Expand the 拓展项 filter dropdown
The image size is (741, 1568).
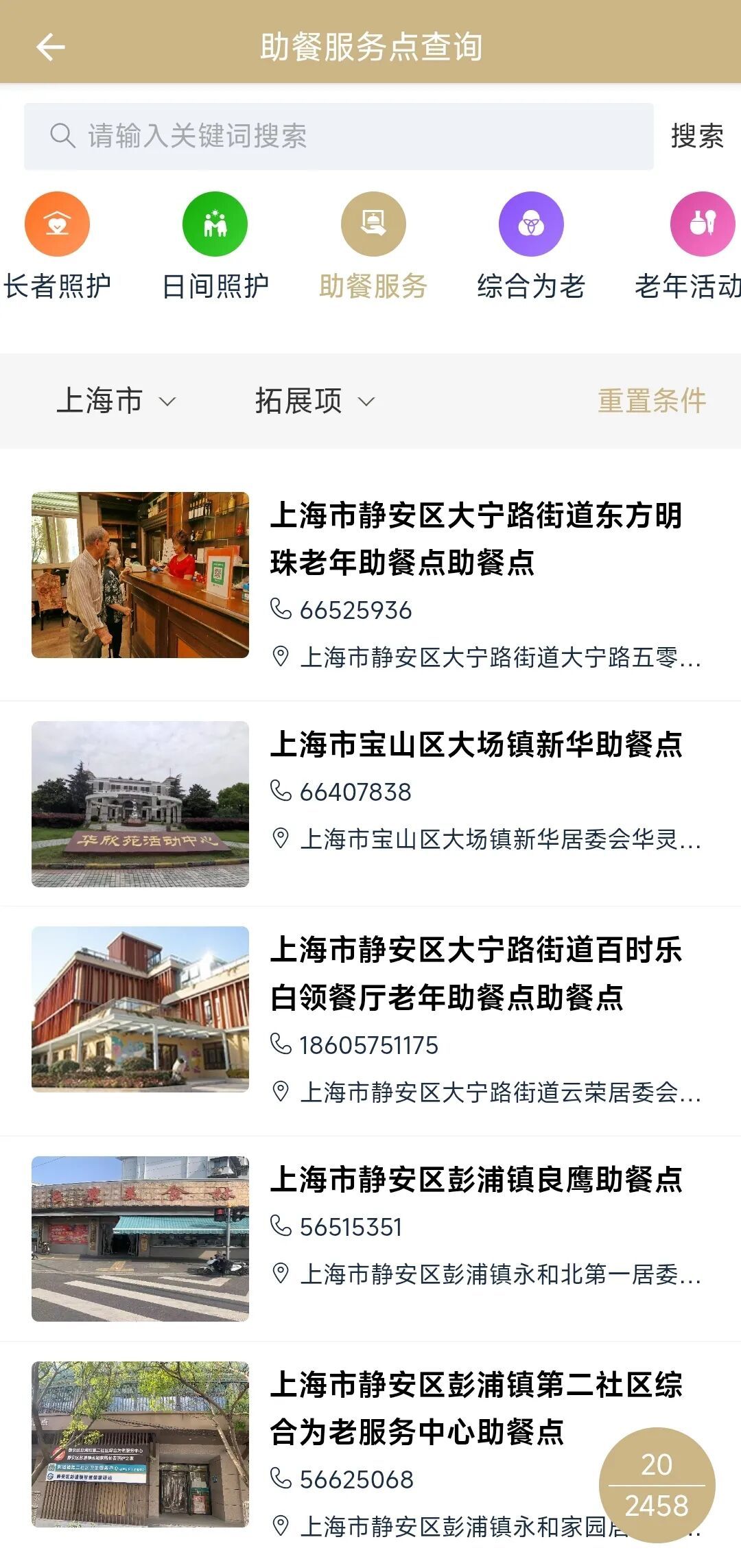tap(315, 401)
